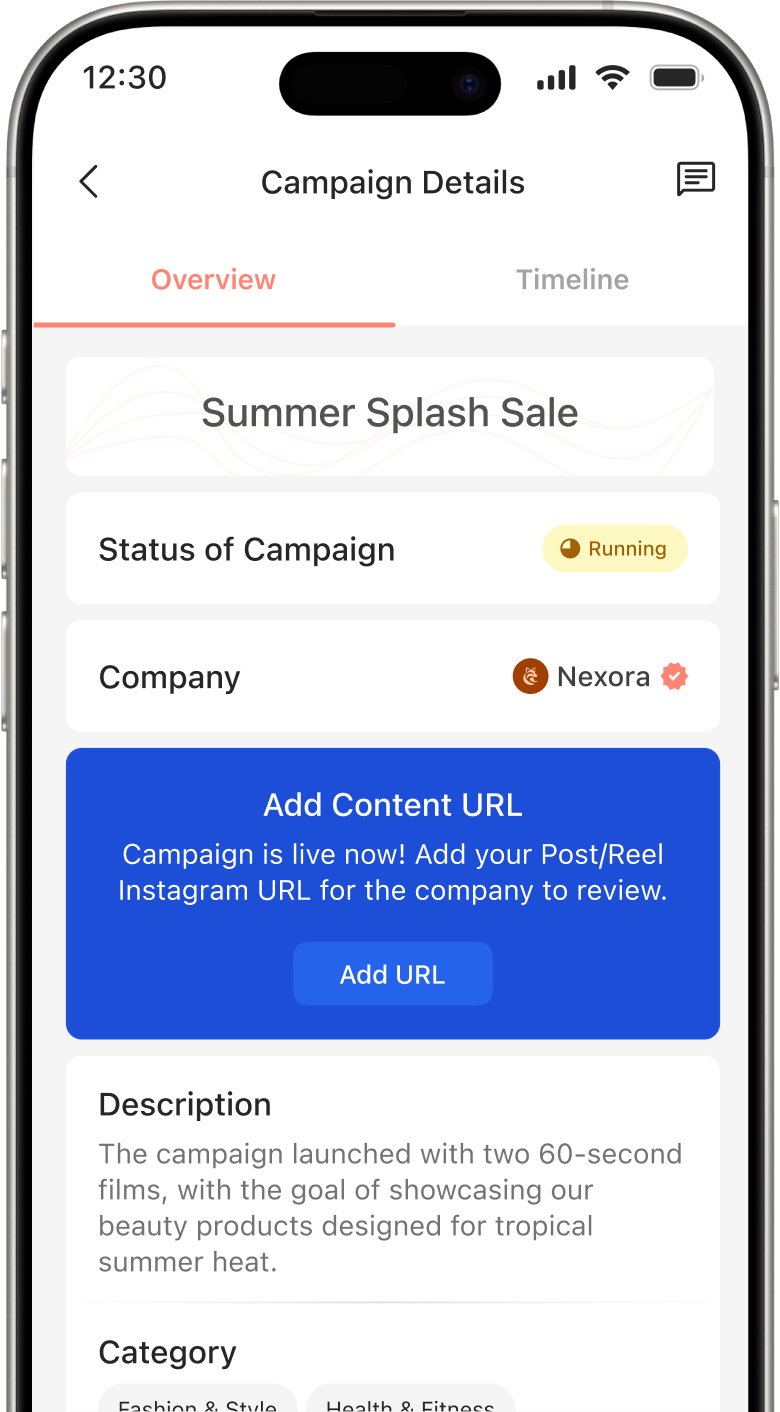Open the Nexora company profile
This screenshot has height=1412, width=780.
pos(600,677)
